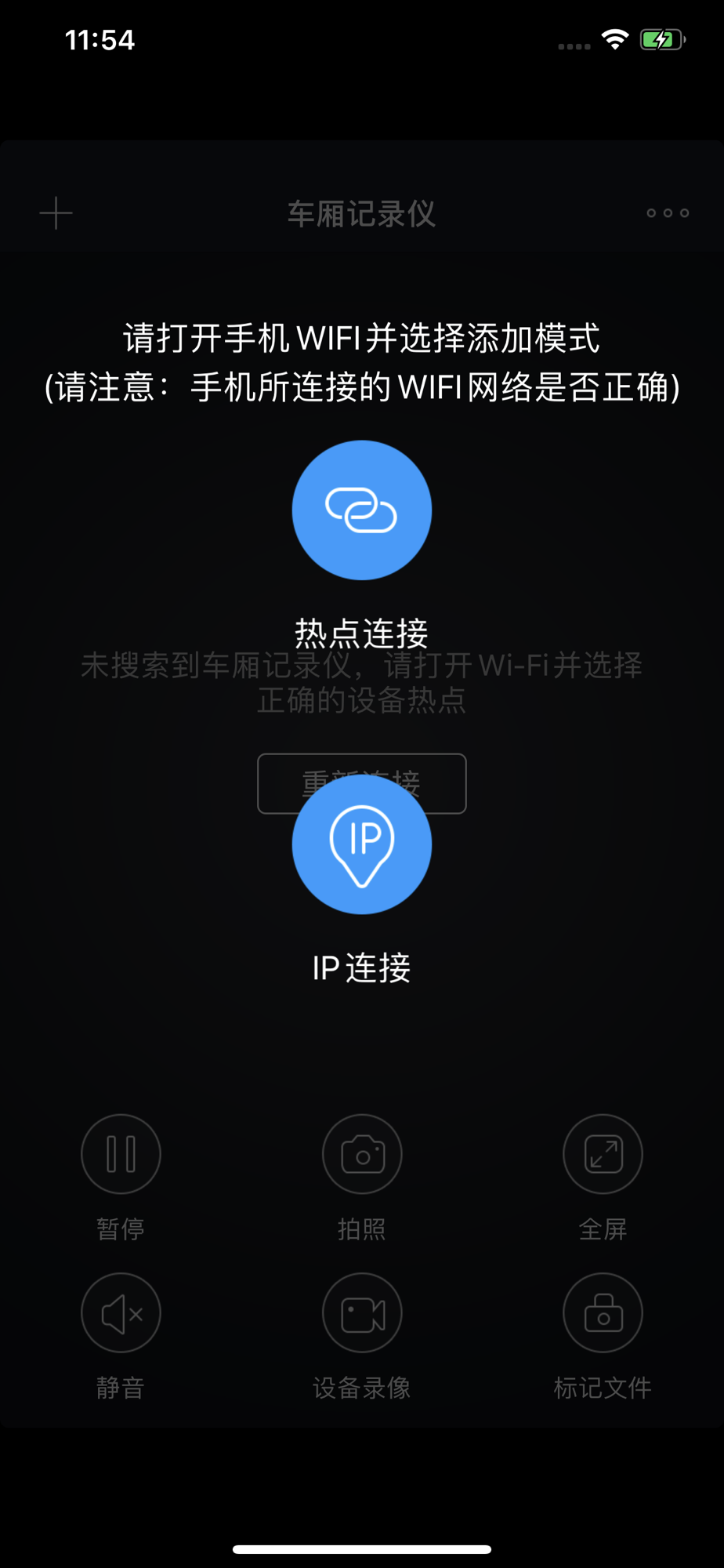Take a snapshot with 拍照

click(362, 1154)
